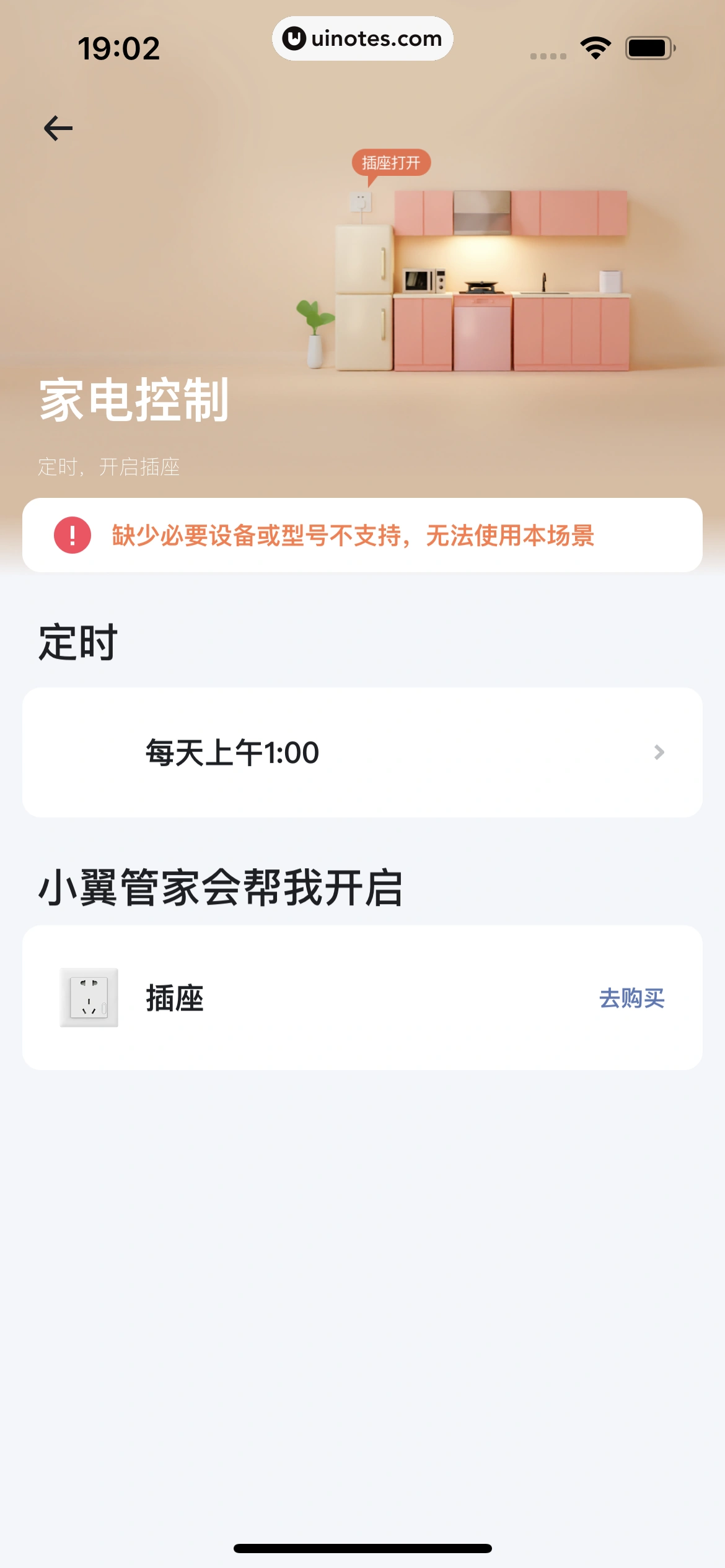This screenshot has height=1568, width=725.
Task: Tap the wall socket in the kitchen image
Action: tap(359, 198)
